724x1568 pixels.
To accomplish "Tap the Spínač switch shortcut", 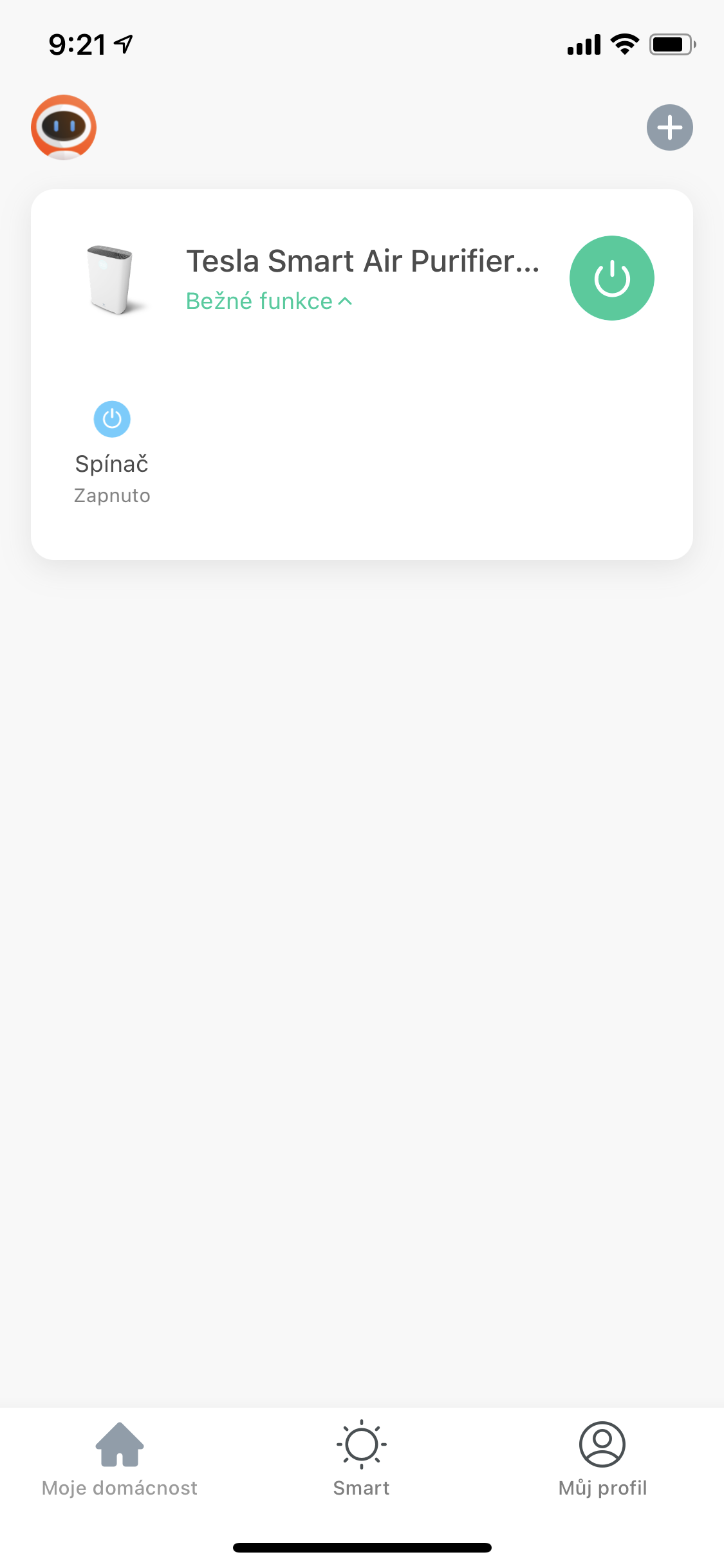I will [x=112, y=419].
